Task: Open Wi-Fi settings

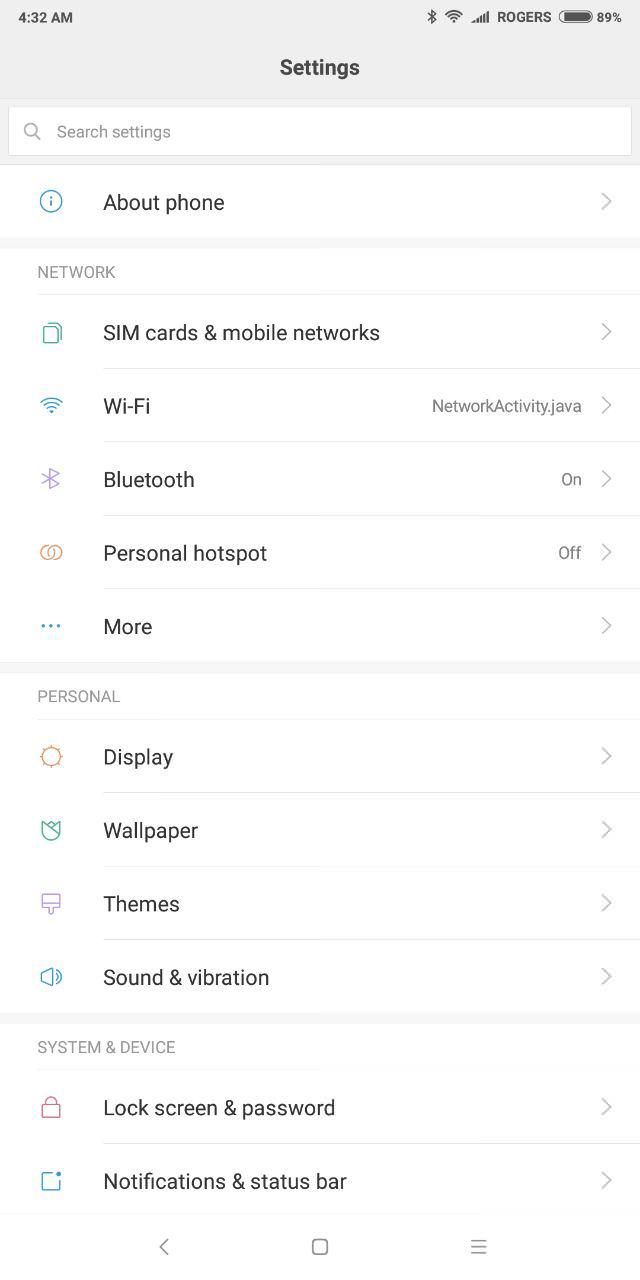Action: [320, 406]
